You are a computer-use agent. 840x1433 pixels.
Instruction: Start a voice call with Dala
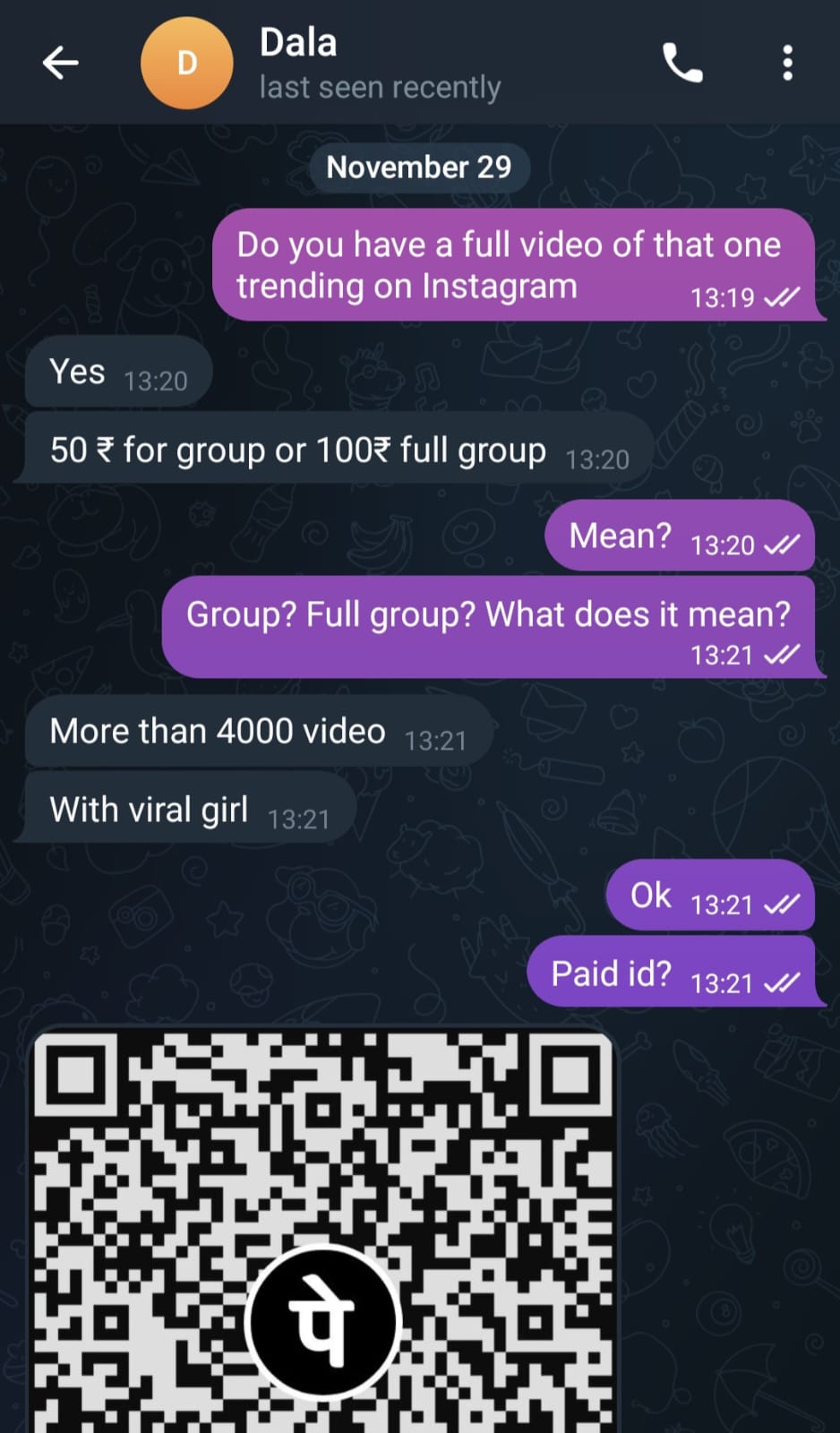[x=682, y=63]
